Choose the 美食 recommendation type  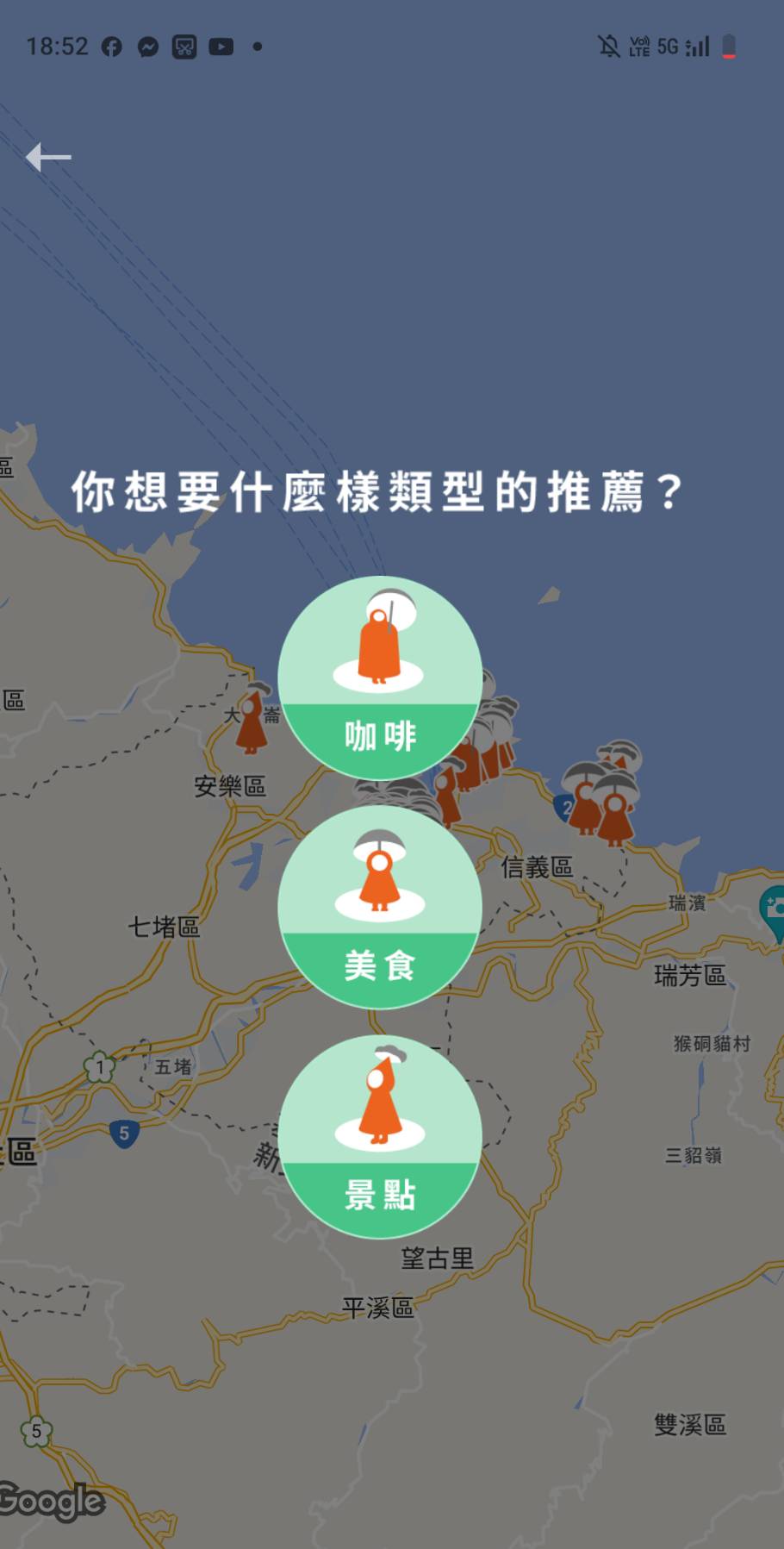click(x=379, y=908)
